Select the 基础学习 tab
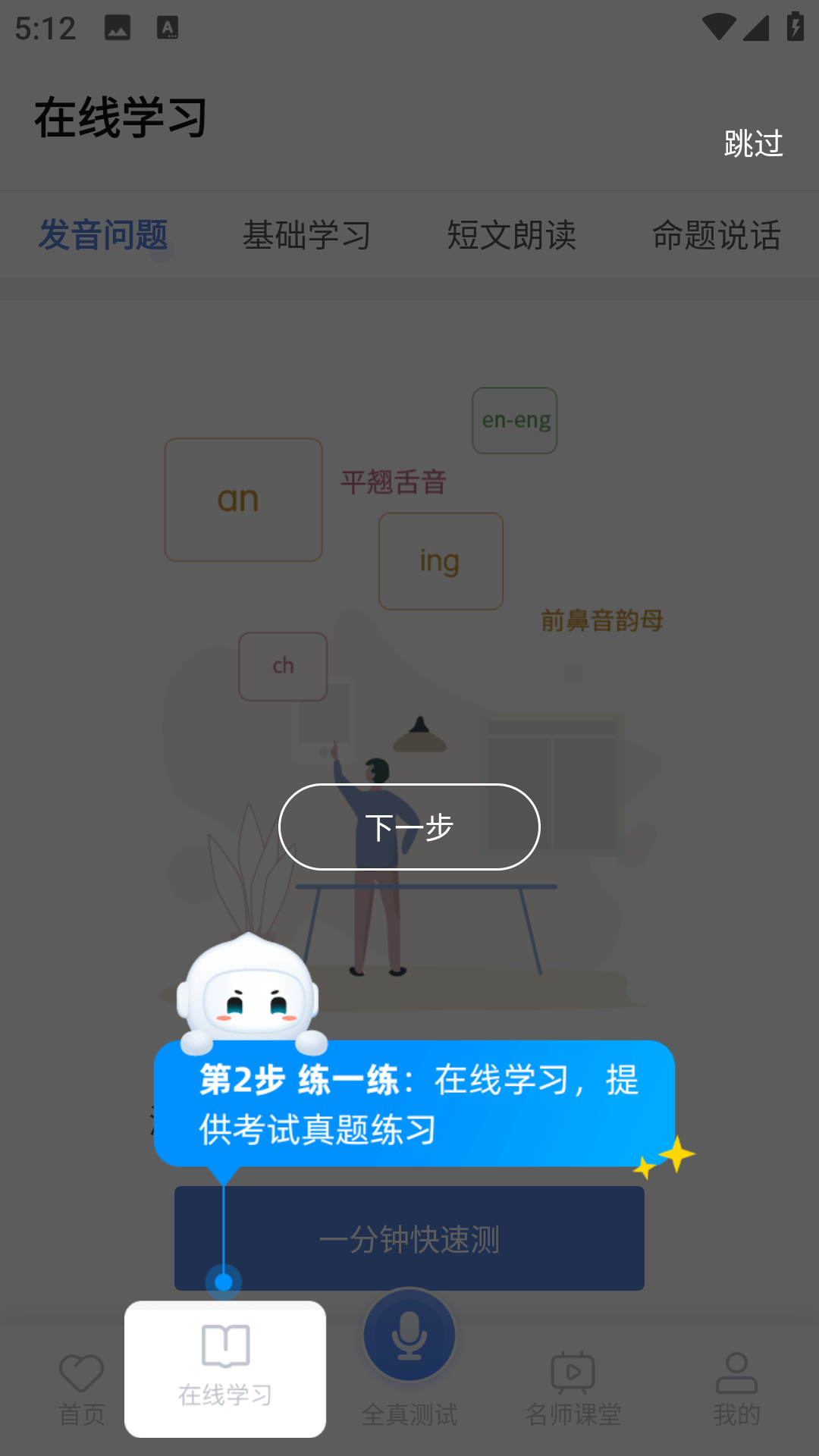 coord(307,235)
